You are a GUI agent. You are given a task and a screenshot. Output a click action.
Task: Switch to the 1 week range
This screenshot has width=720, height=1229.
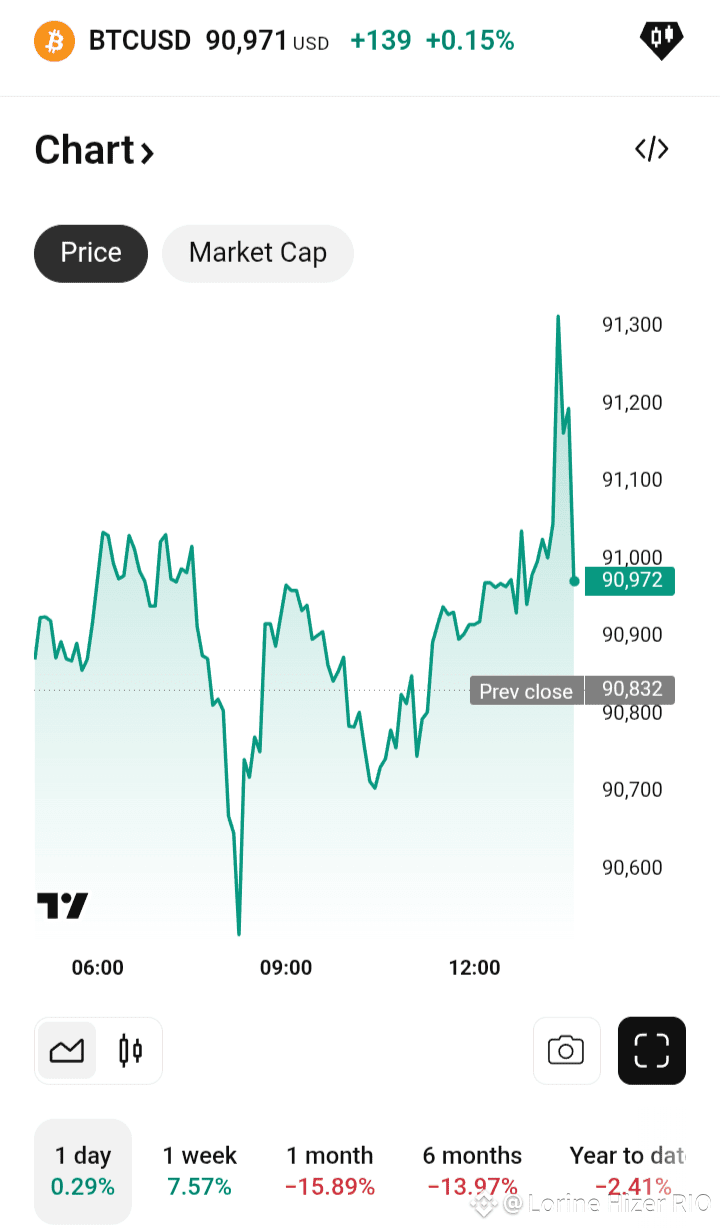(x=200, y=1171)
